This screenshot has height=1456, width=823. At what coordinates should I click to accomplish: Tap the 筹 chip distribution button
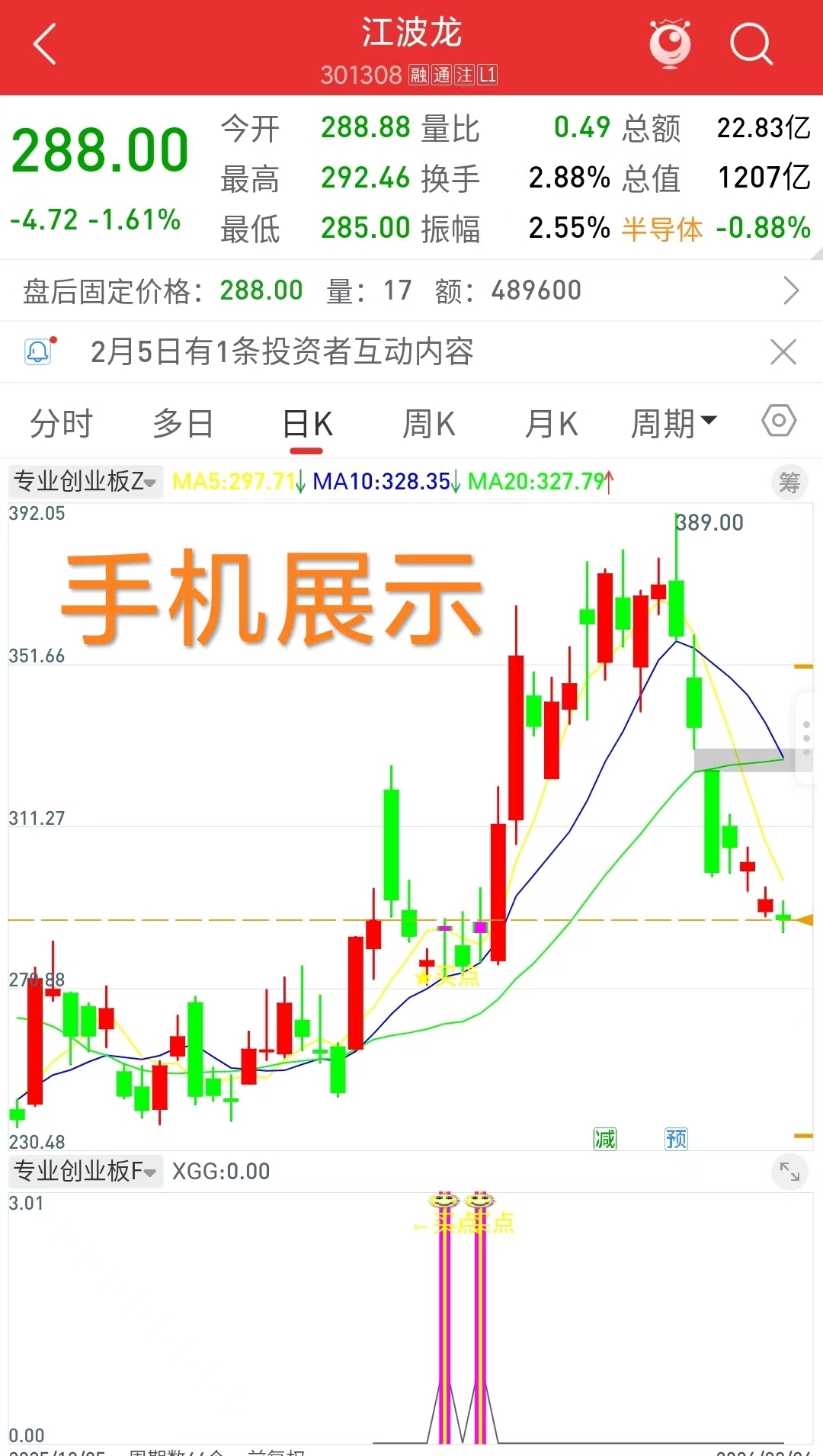[789, 482]
